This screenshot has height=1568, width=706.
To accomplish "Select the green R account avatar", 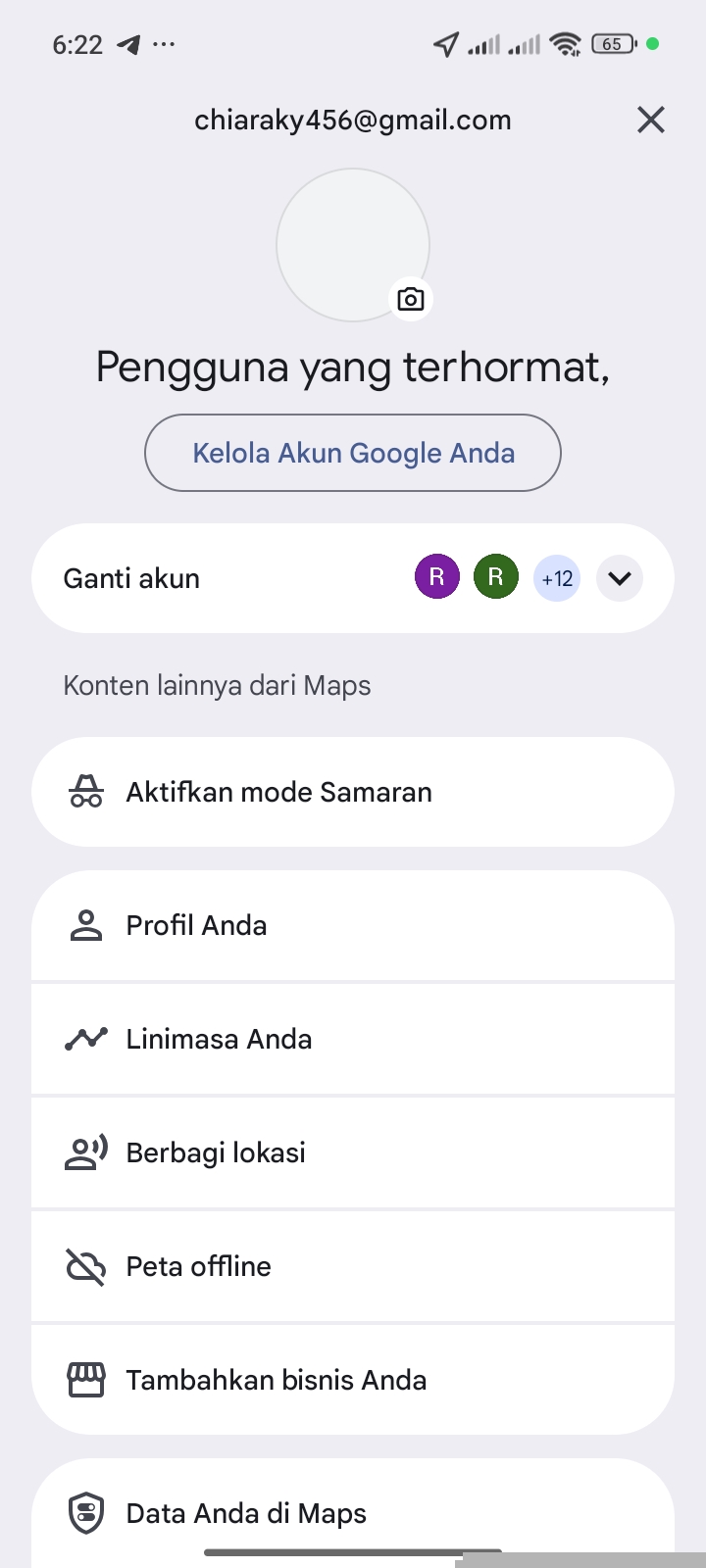I will tap(496, 577).
